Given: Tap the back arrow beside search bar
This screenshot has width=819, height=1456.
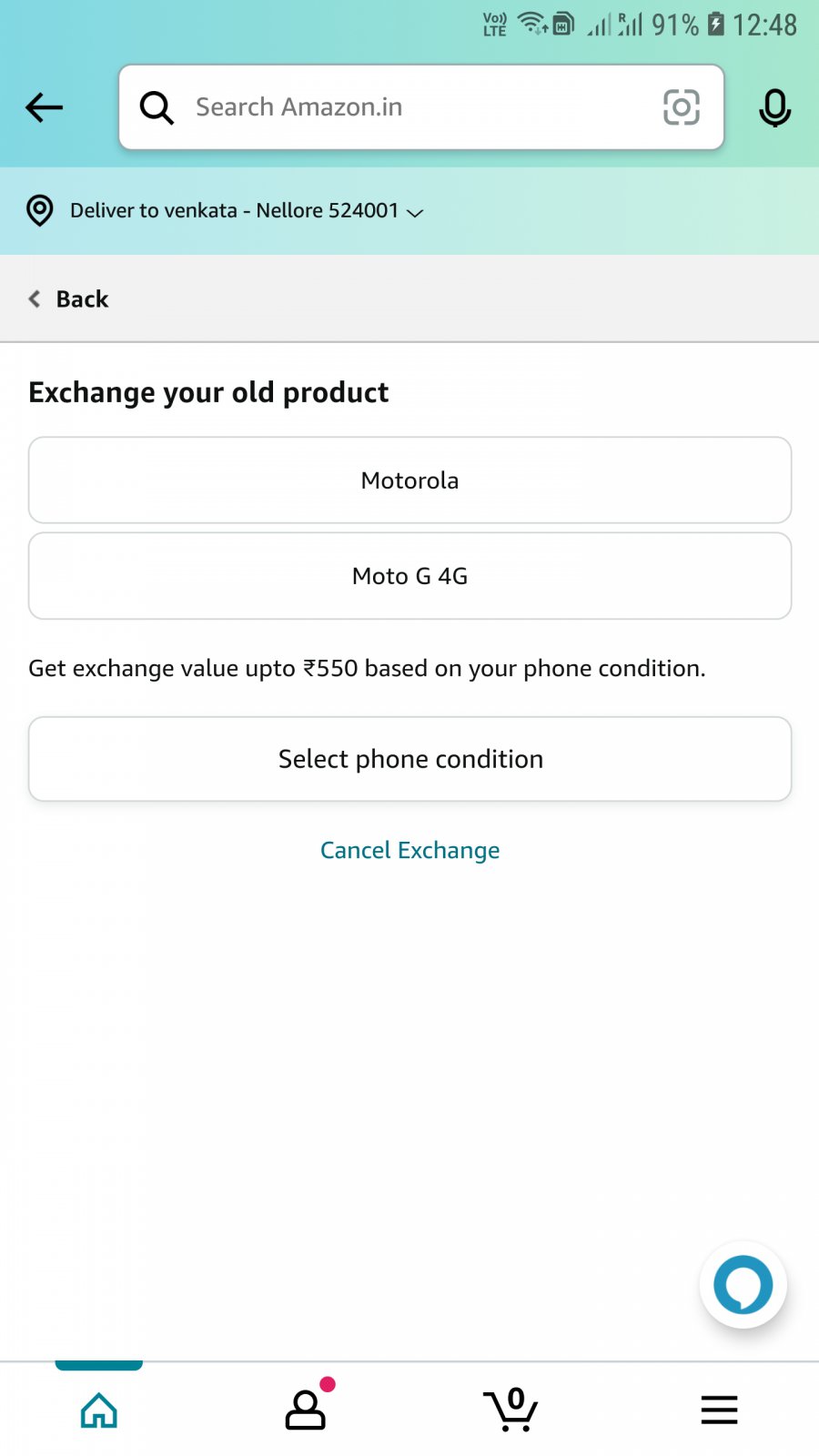Looking at the screenshot, I should point(44,107).
